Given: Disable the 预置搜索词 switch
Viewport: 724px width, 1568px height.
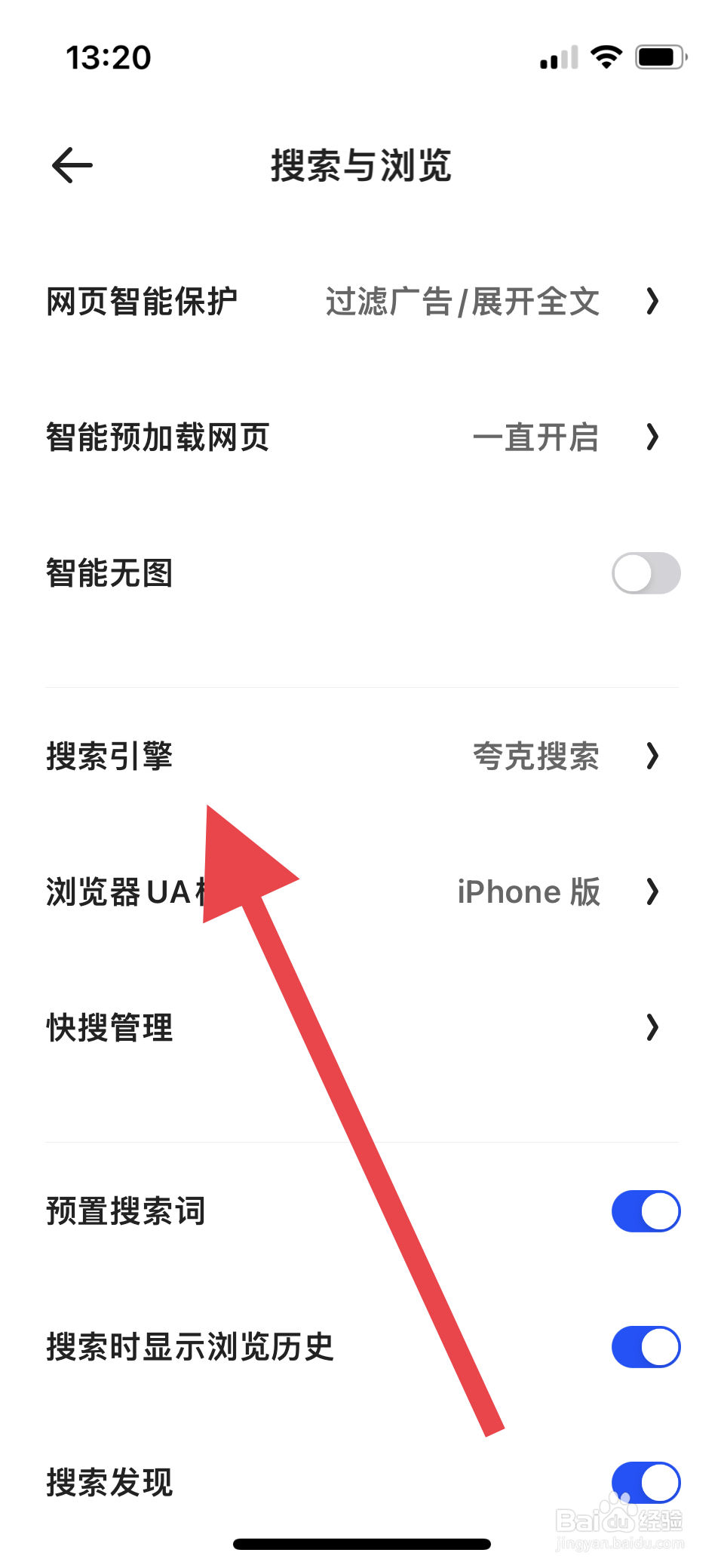Looking at the screenshot, I should click(646, 1211).
